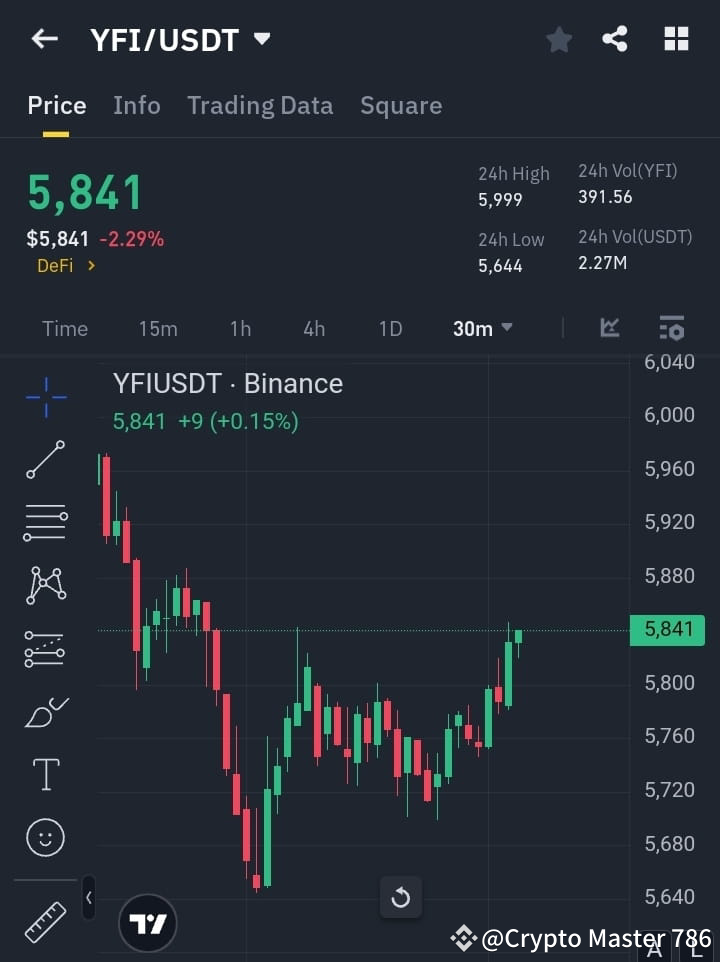This screenshot has height=962, width=720.
Task: Select the ruler measurement tool
Action: click(x=44, y=915)
